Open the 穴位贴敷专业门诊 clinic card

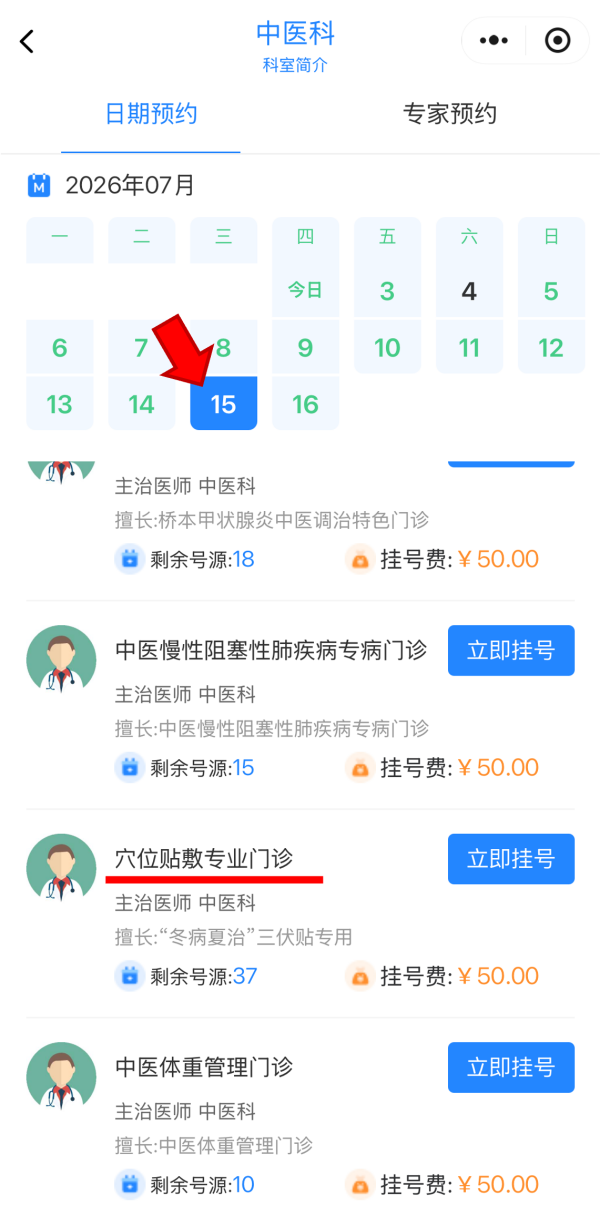(300, 914)
